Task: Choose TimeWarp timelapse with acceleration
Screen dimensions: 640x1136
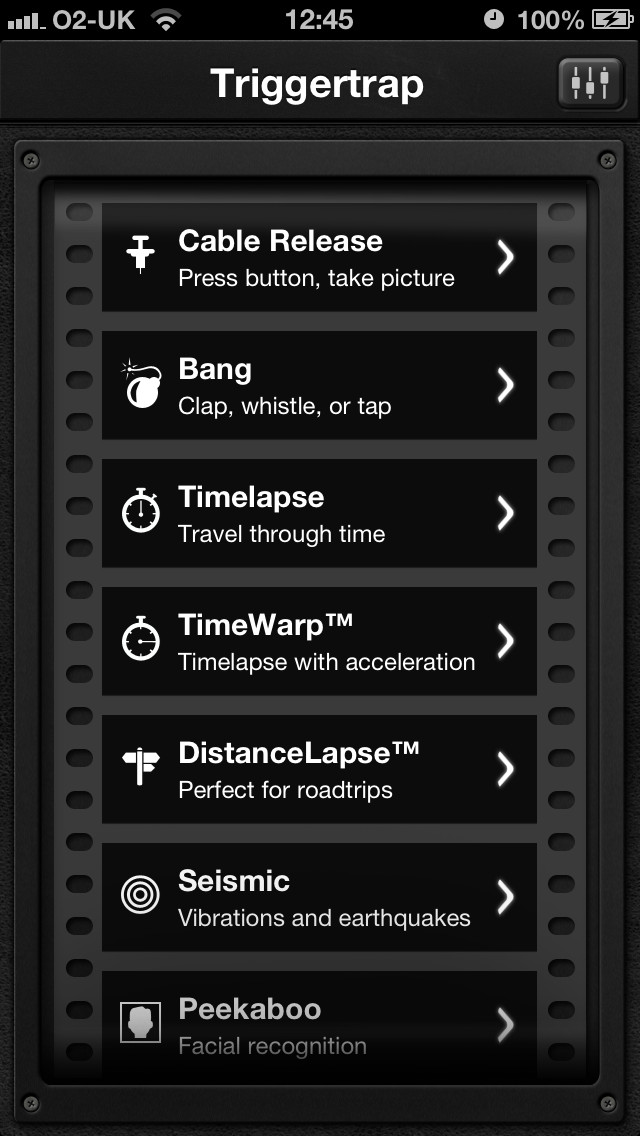Action: 319,641
